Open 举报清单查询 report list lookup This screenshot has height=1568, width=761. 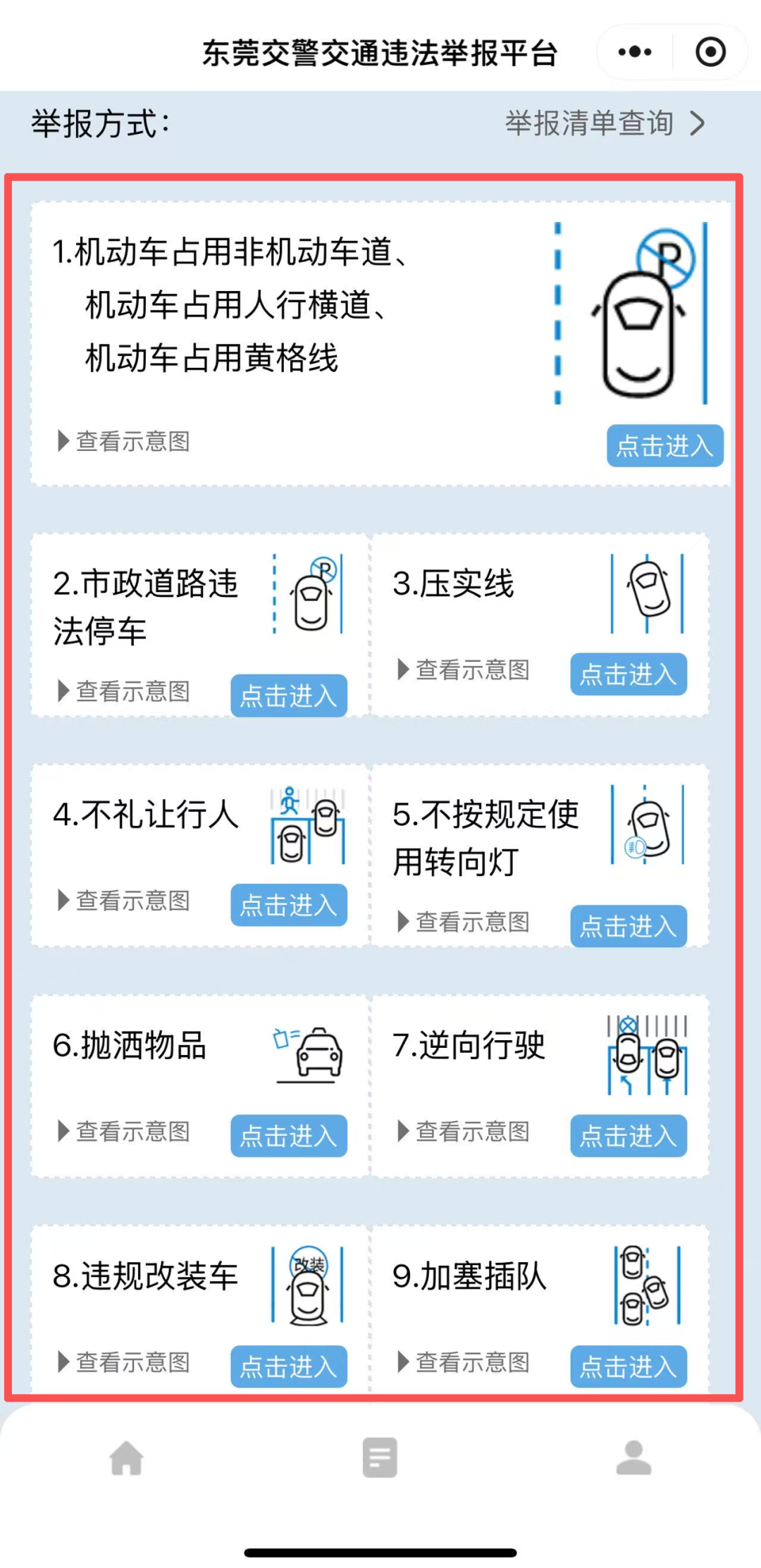pos(605,123)
